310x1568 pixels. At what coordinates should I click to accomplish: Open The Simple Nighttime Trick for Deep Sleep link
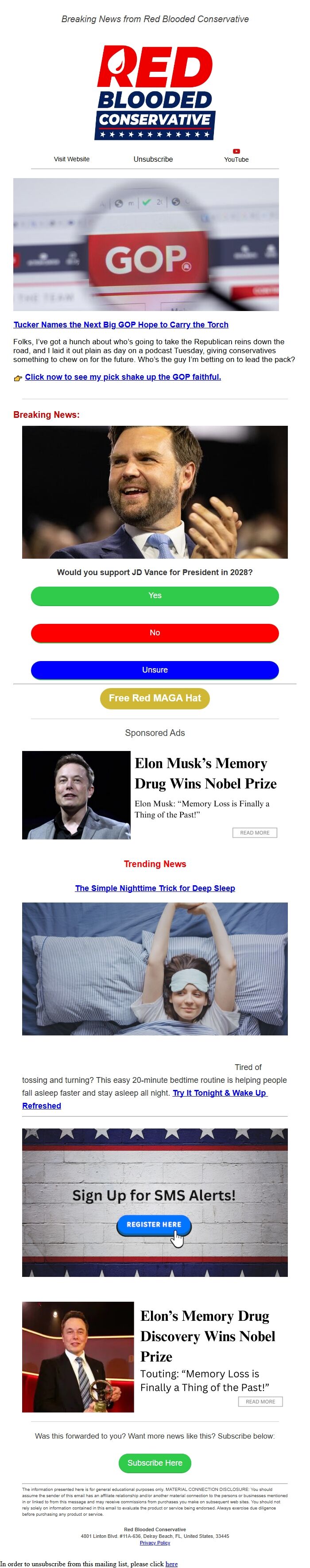pyautogui.click(x=155, y=888)
